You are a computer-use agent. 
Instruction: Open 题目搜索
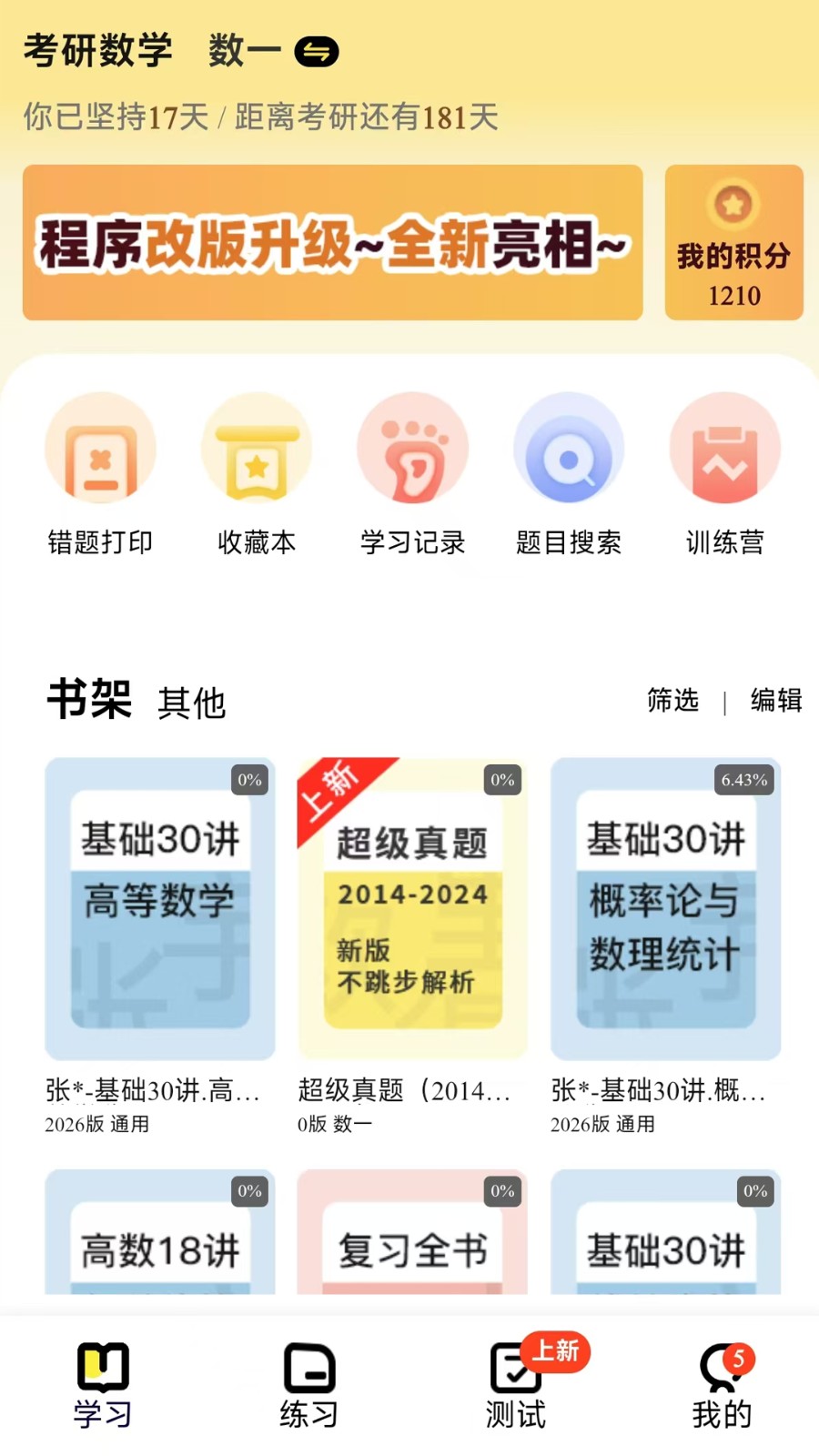(569, 473)
